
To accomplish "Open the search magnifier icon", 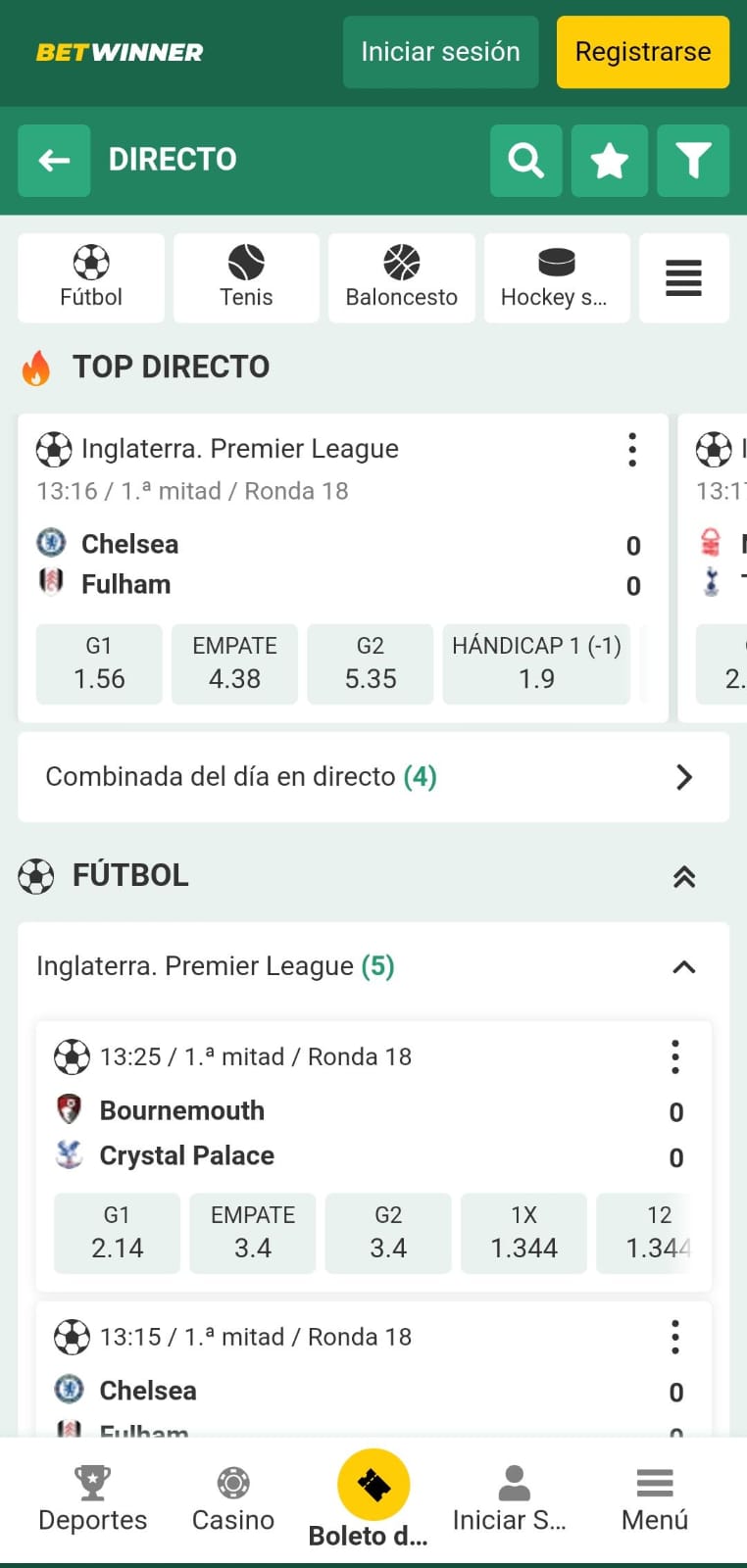I will pyautogui.click(x=526, y=160).
